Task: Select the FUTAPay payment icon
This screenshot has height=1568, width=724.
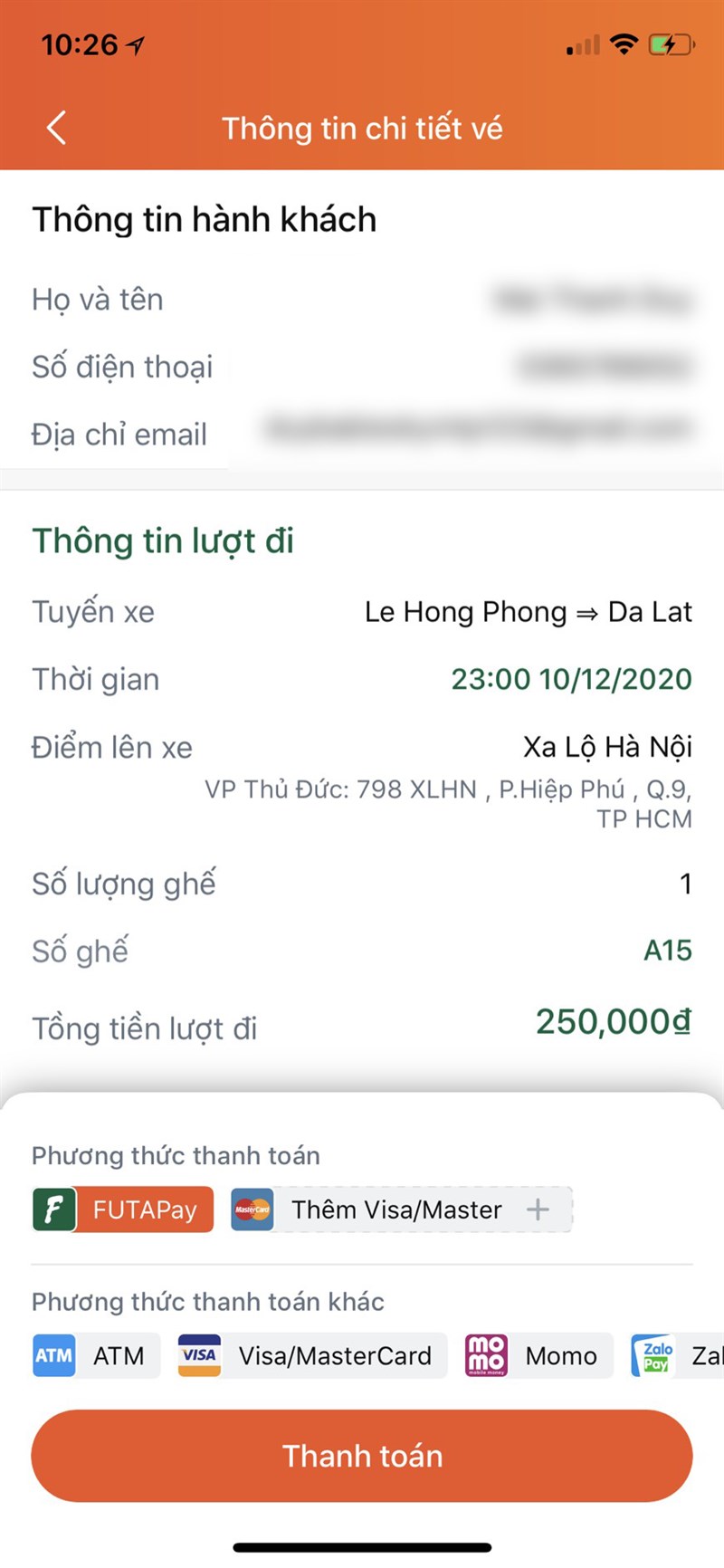Action: (54, 1209)
